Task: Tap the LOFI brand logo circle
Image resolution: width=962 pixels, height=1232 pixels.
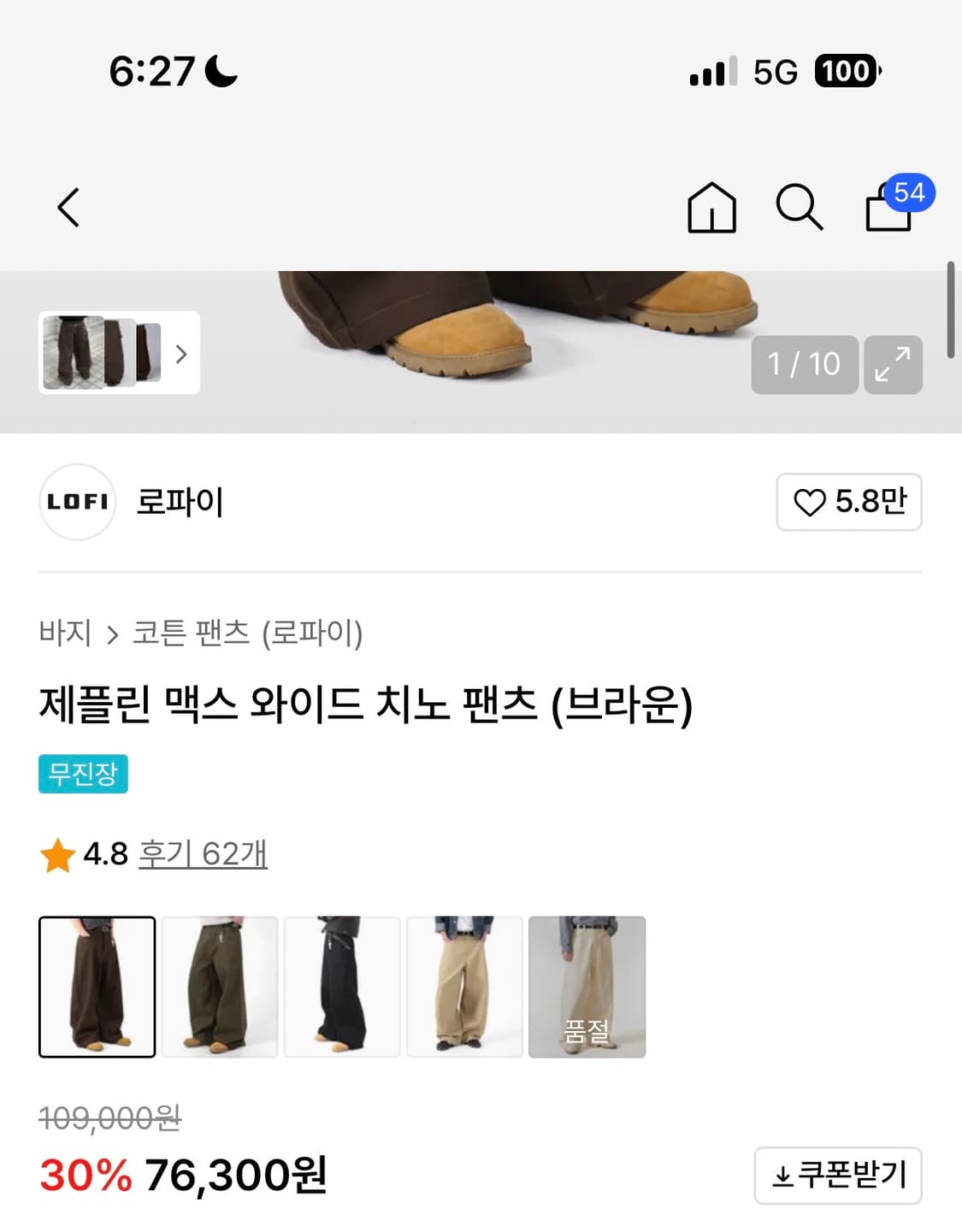Action: coord(78,503)
